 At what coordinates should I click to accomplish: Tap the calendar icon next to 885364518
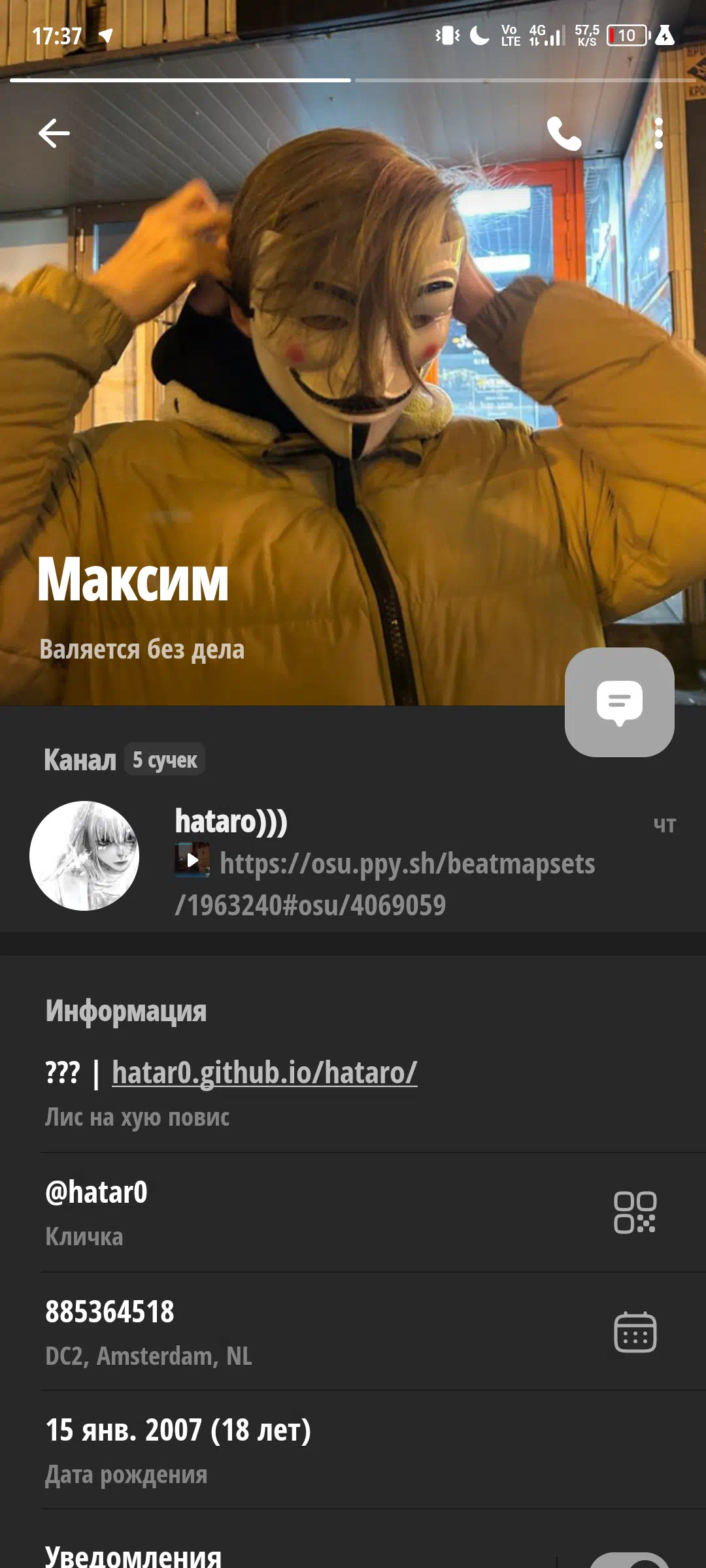[635, 1331]
